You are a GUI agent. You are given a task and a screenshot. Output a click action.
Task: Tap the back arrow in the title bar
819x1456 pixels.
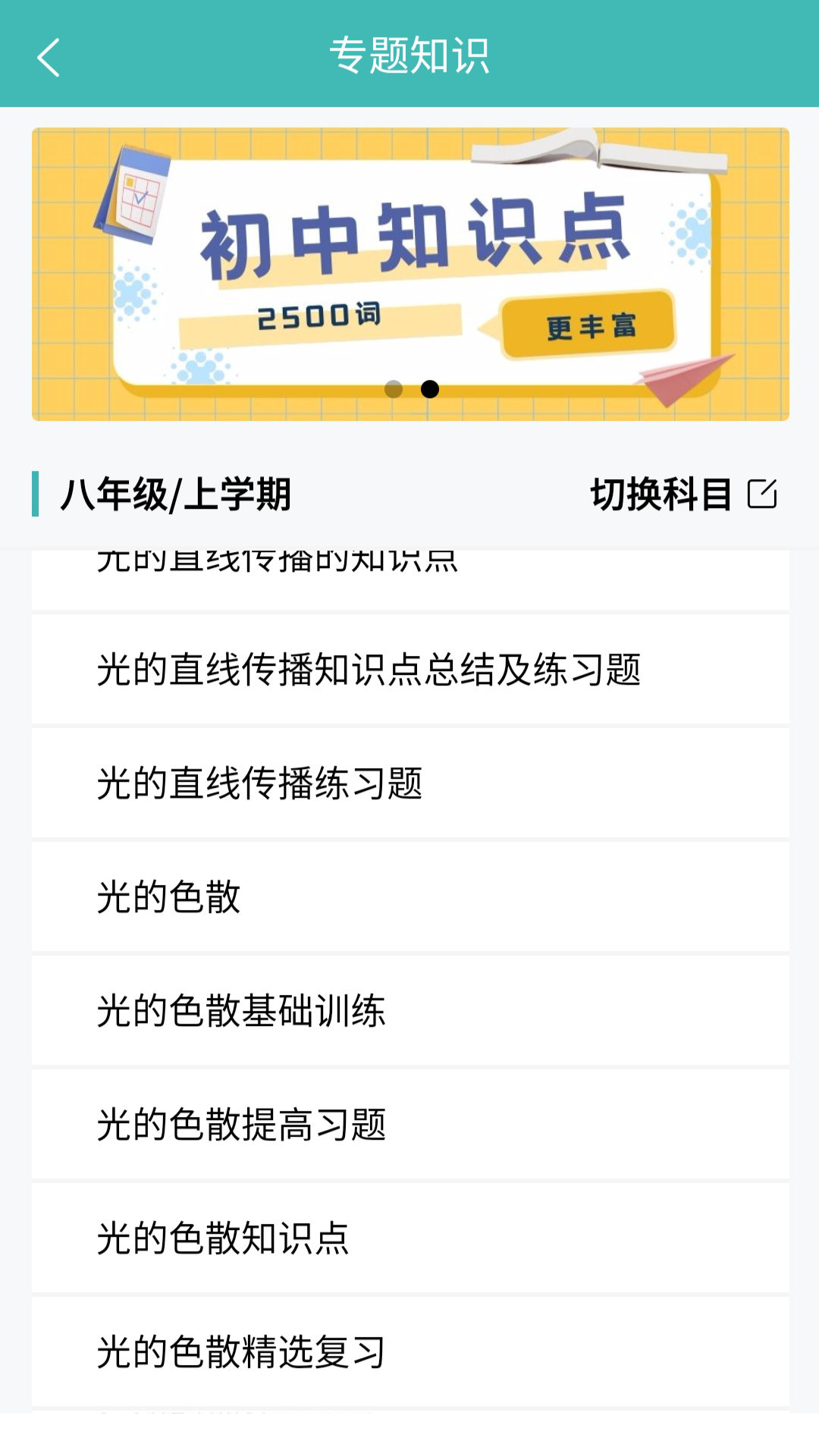(x=47, y=58)
